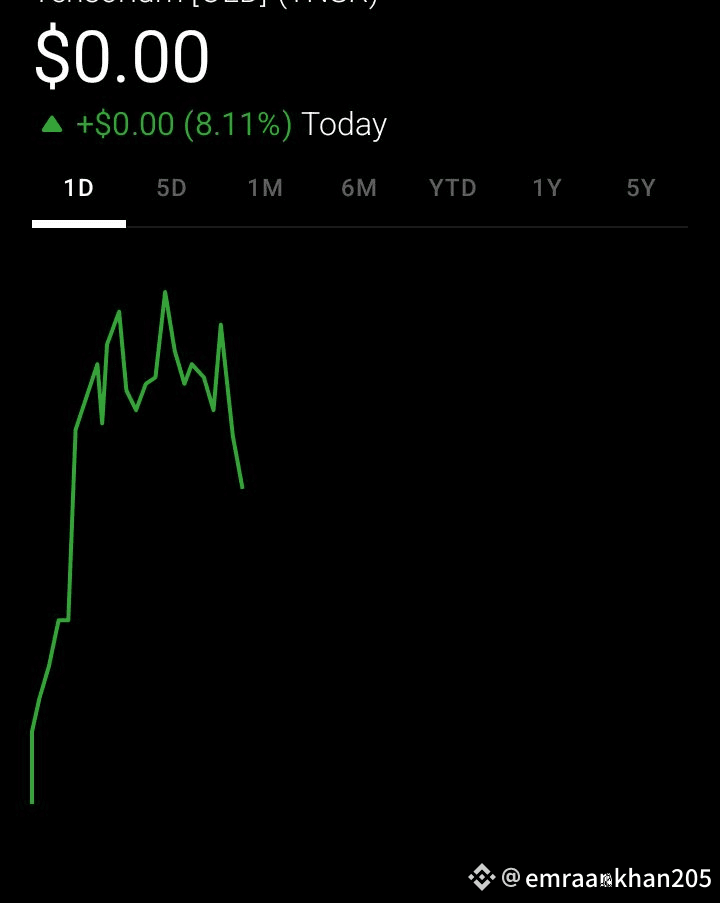
Task: Change chart range to 1Y
Action: [x=547, y=188]
